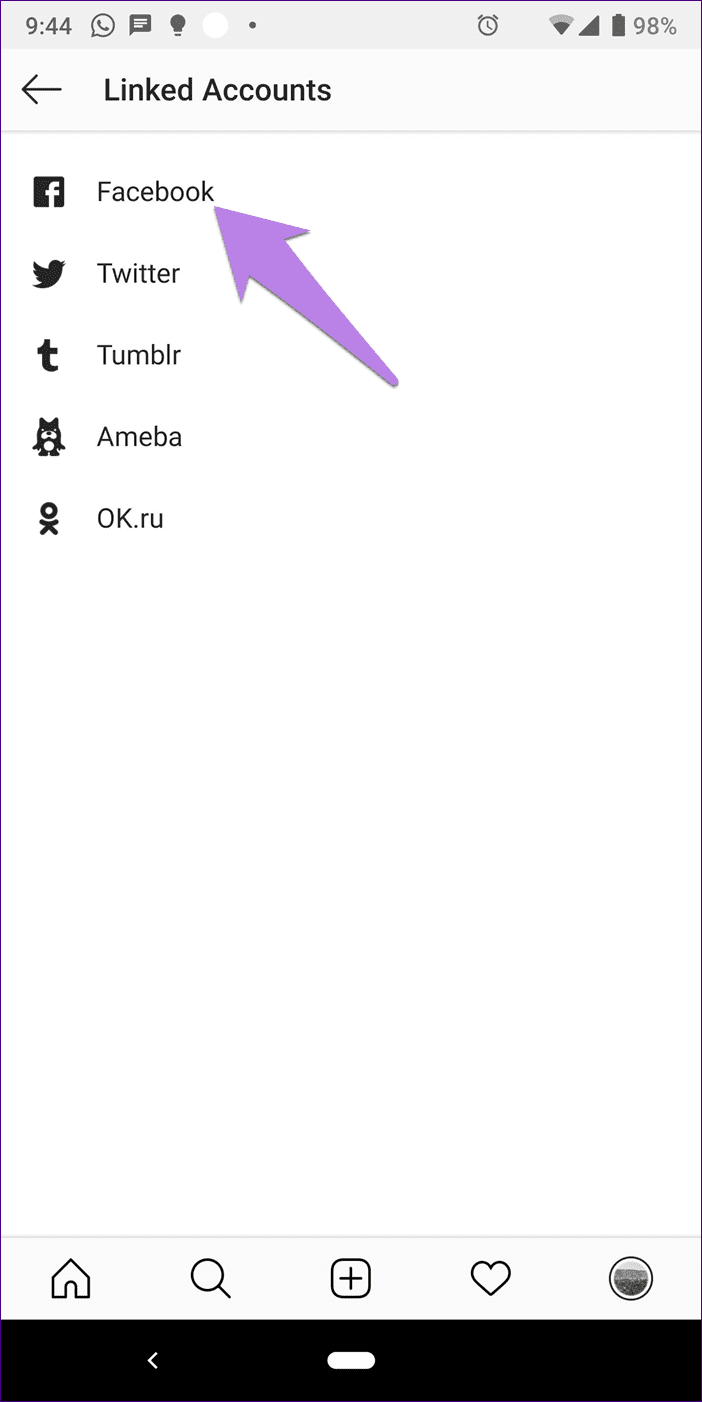Select the Tumblr account row
This screenshot has width=702, height=1402.
click(138, 355)
